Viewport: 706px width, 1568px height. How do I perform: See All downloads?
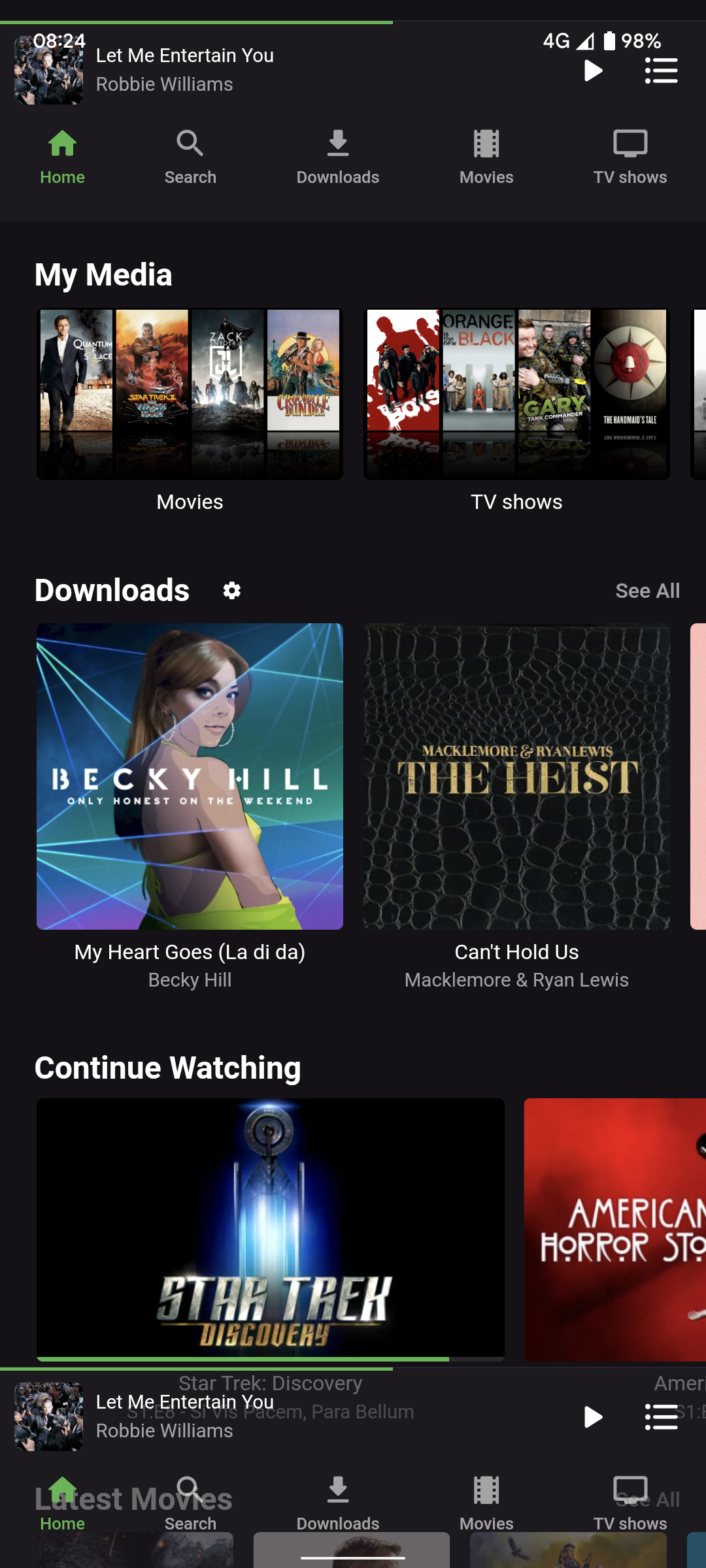647,591
